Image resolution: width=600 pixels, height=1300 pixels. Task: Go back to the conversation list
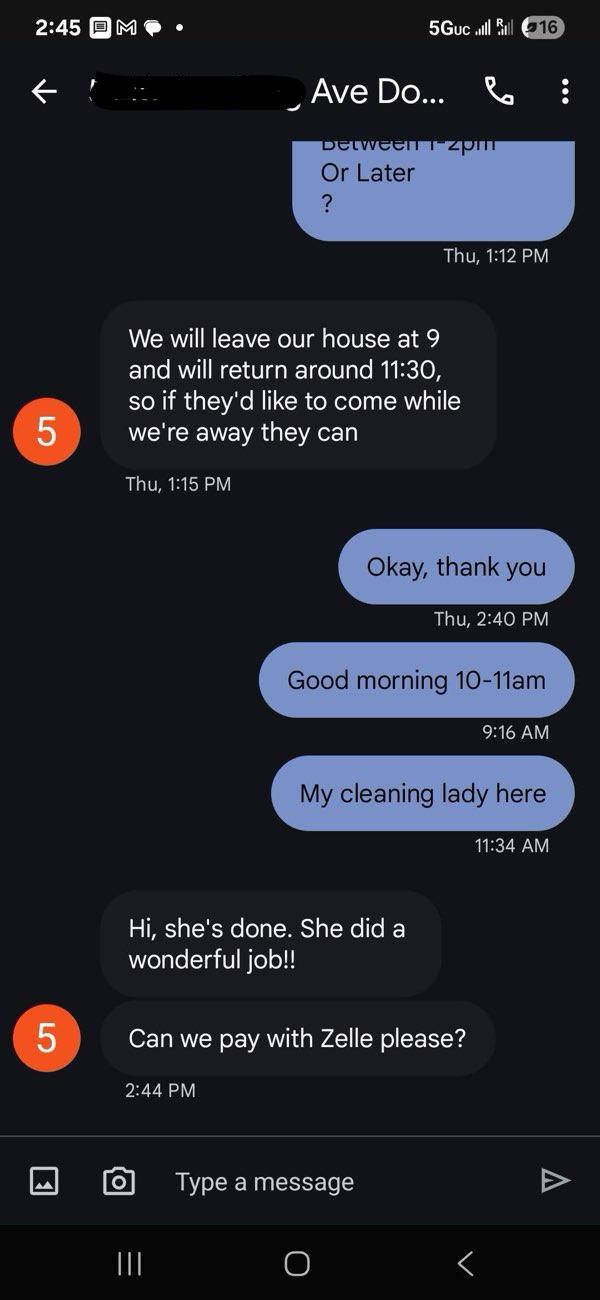[44, 92]
